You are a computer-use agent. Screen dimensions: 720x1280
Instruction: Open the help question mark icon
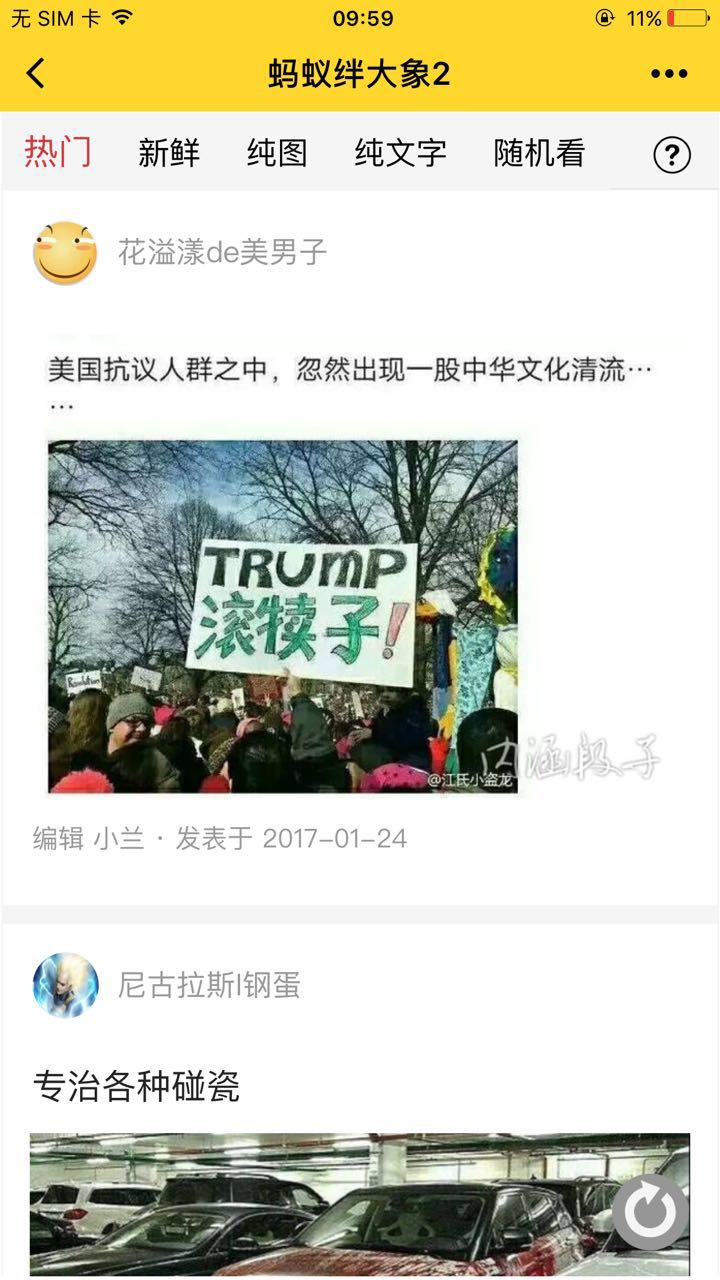coord(672,155)
